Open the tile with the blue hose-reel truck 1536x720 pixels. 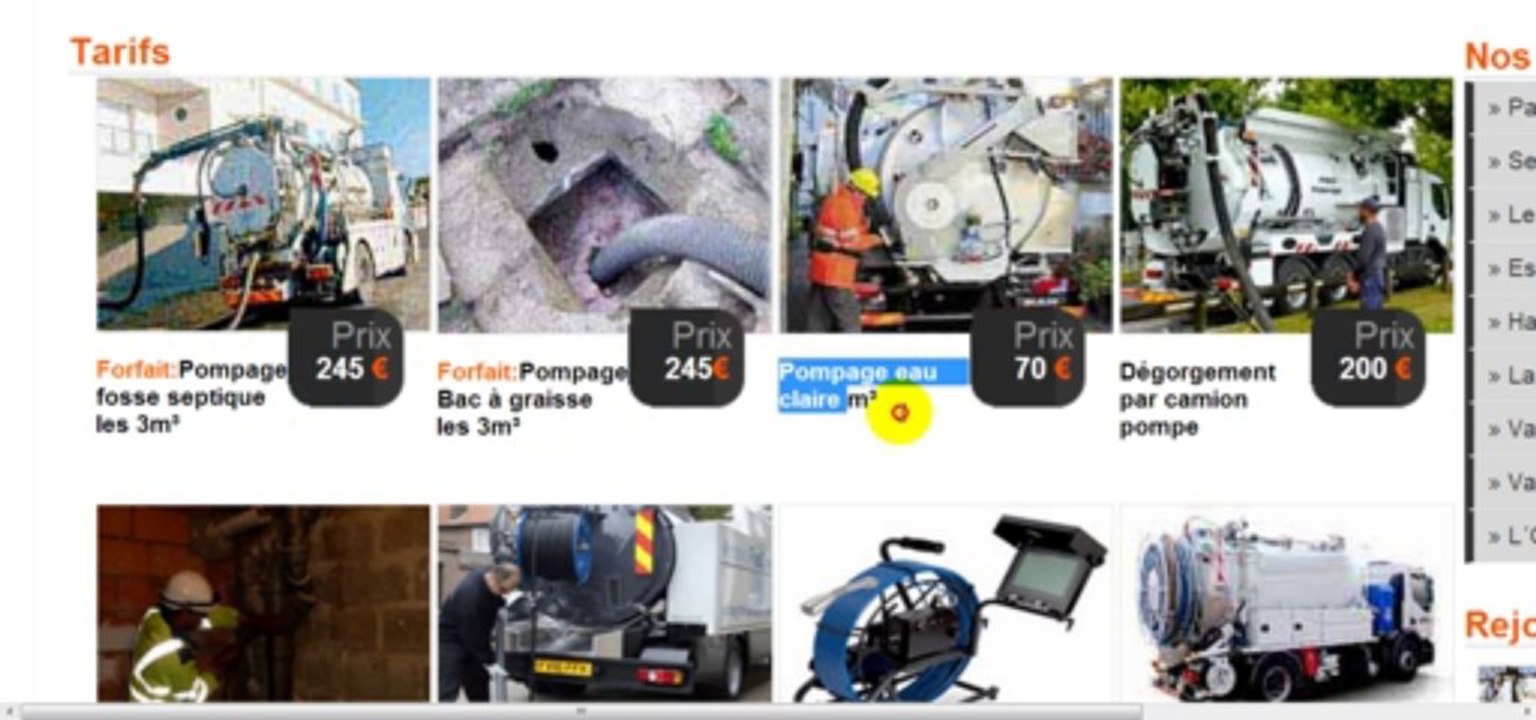[x=604, y=603]
